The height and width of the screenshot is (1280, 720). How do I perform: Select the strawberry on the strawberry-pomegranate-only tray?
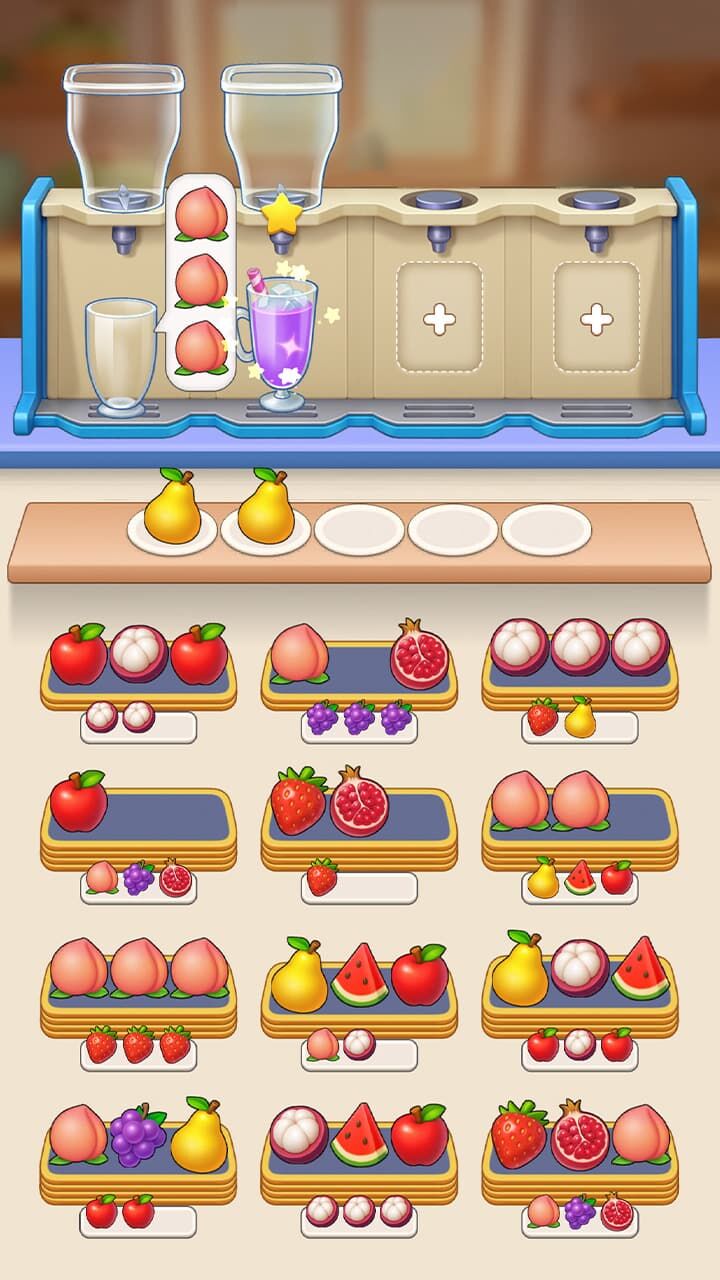coord(298,800)
